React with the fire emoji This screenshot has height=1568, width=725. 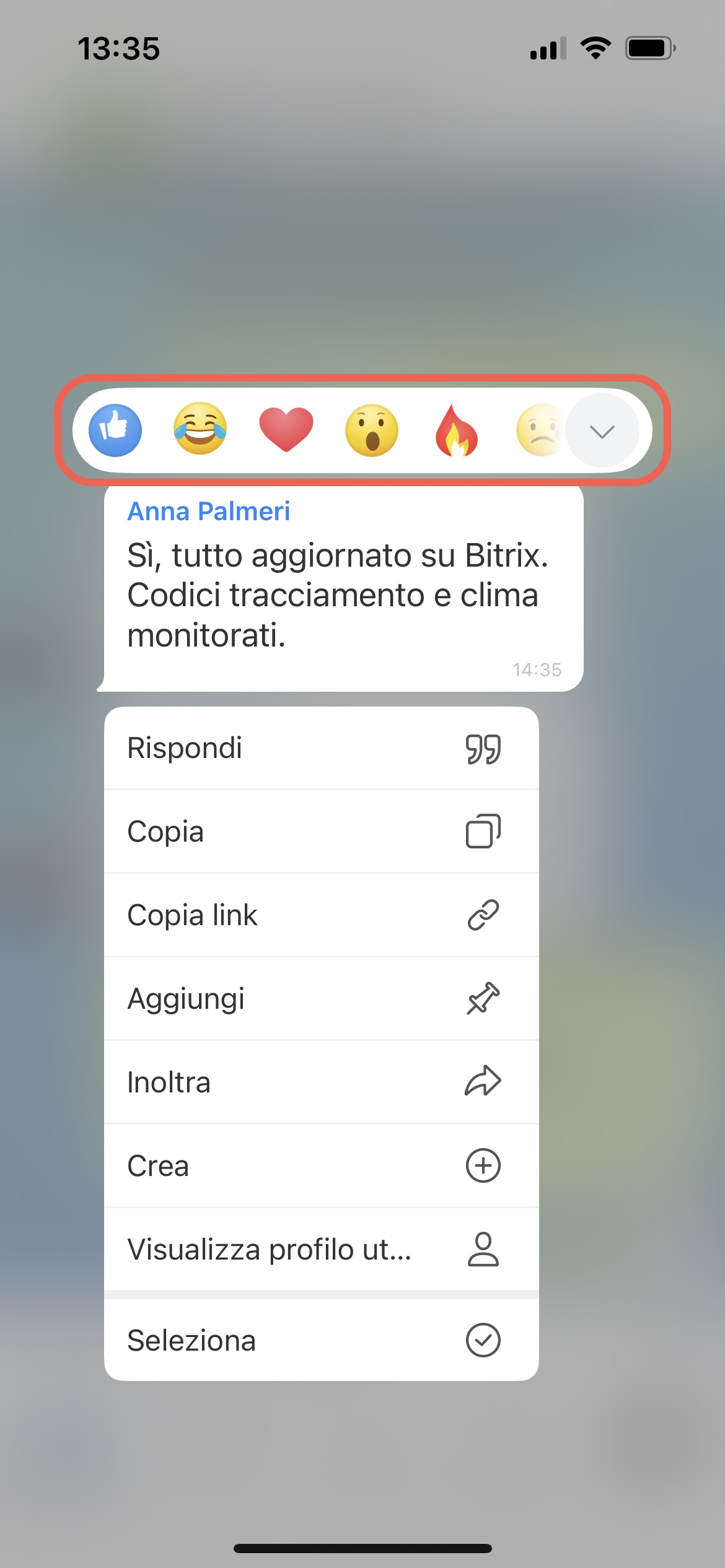tap(457, 430)
